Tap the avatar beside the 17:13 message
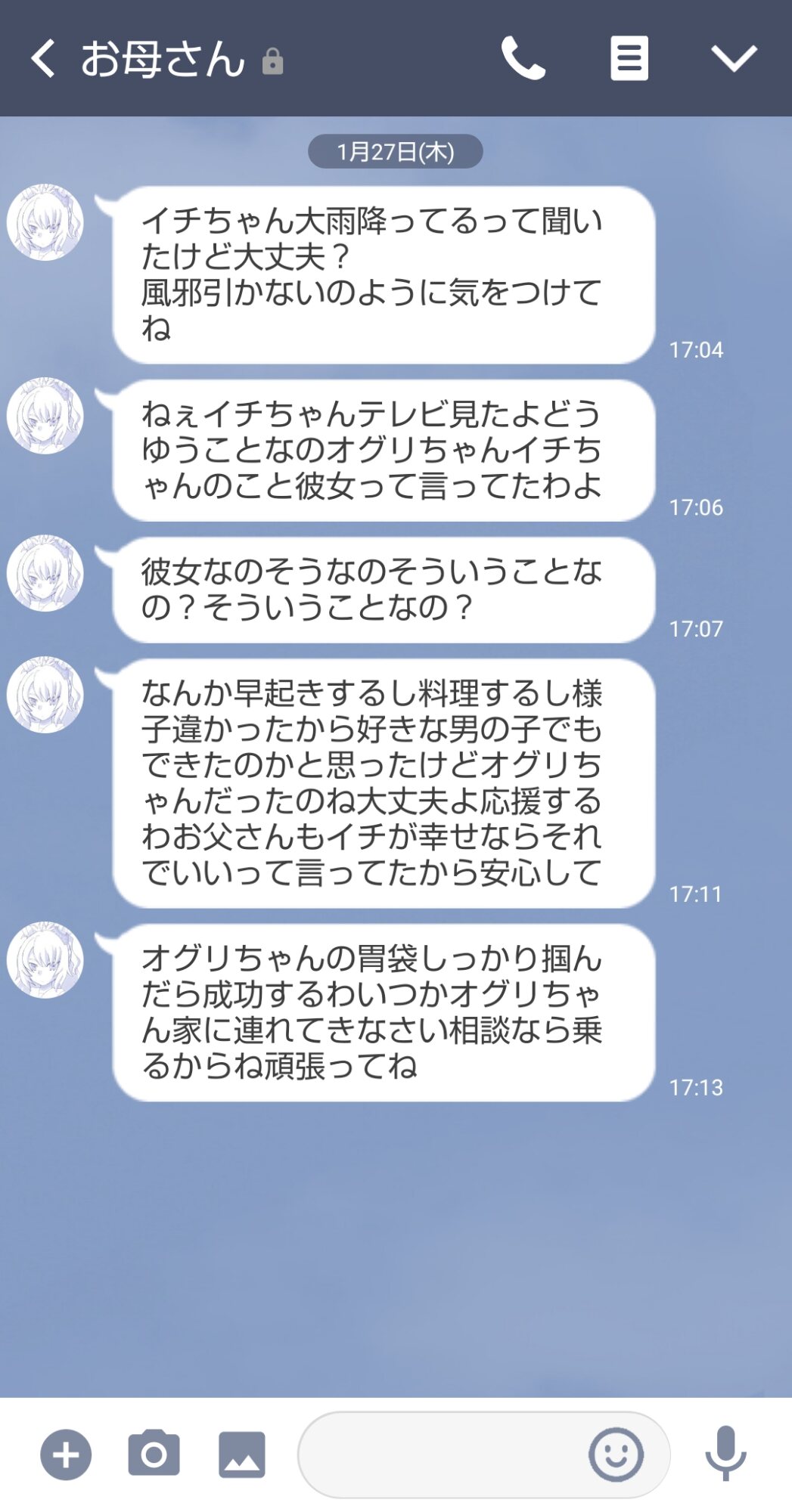 [x=45, y=960]
